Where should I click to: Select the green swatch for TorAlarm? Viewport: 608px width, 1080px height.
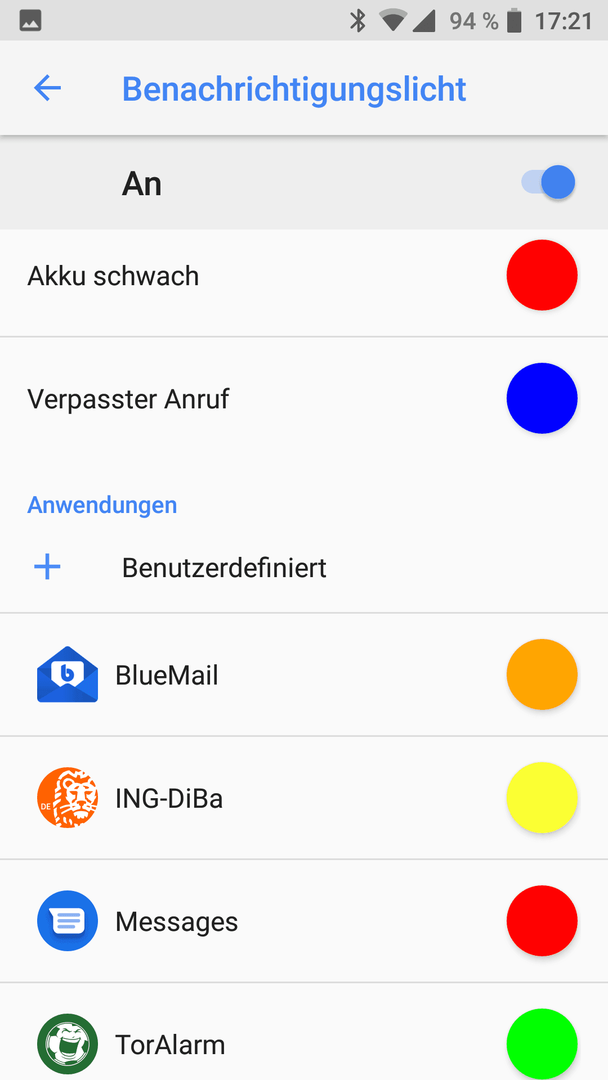(x=542, y=1043)
